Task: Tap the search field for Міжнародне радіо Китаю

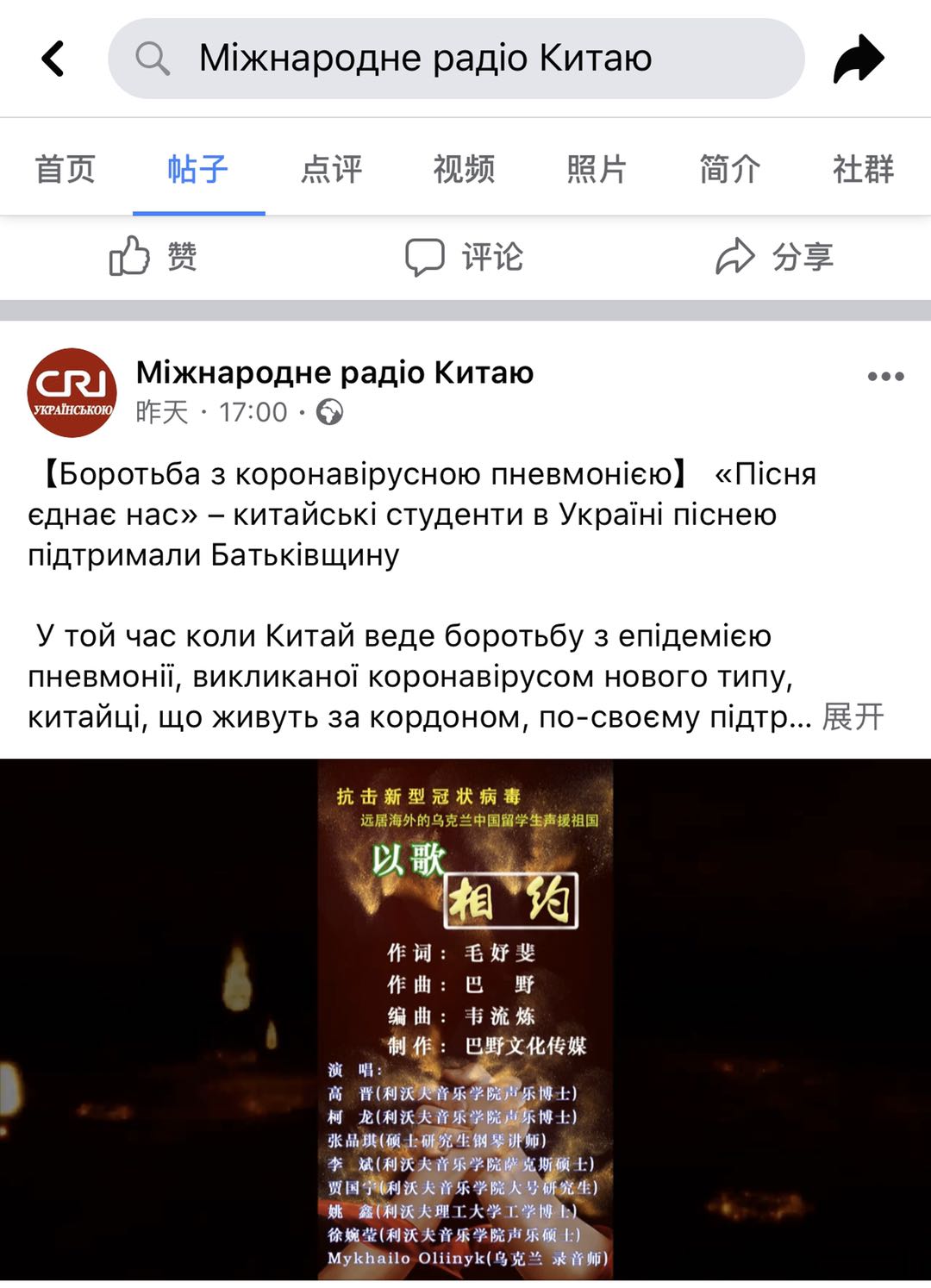Action: [456, 59]
